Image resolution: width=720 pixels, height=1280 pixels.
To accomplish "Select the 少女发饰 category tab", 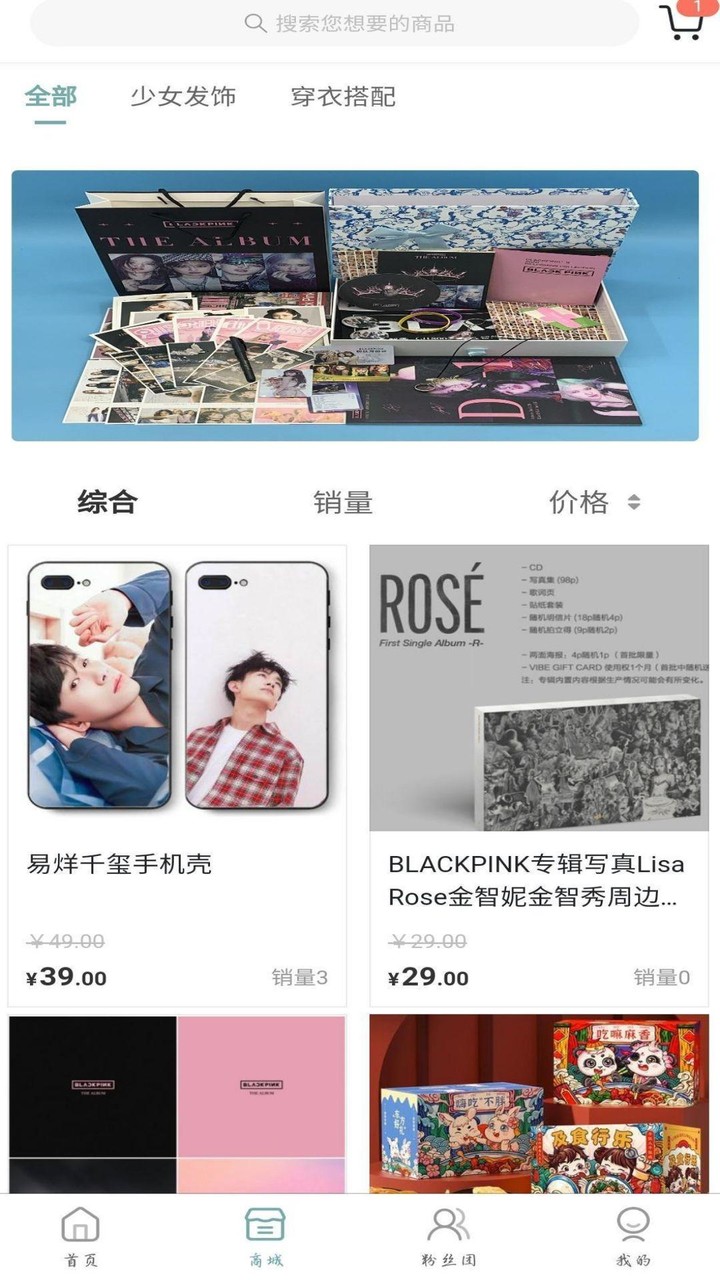I will point(183,97).
